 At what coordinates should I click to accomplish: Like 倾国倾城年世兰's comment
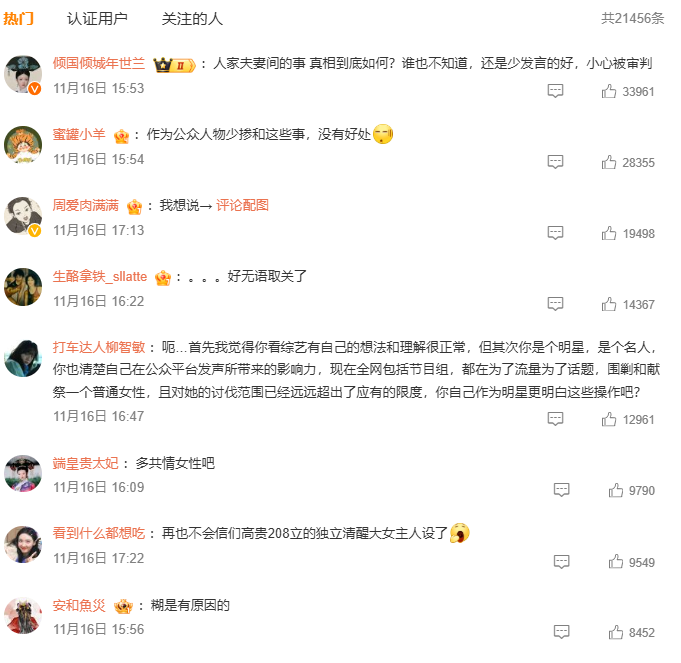tap(609, 91)
